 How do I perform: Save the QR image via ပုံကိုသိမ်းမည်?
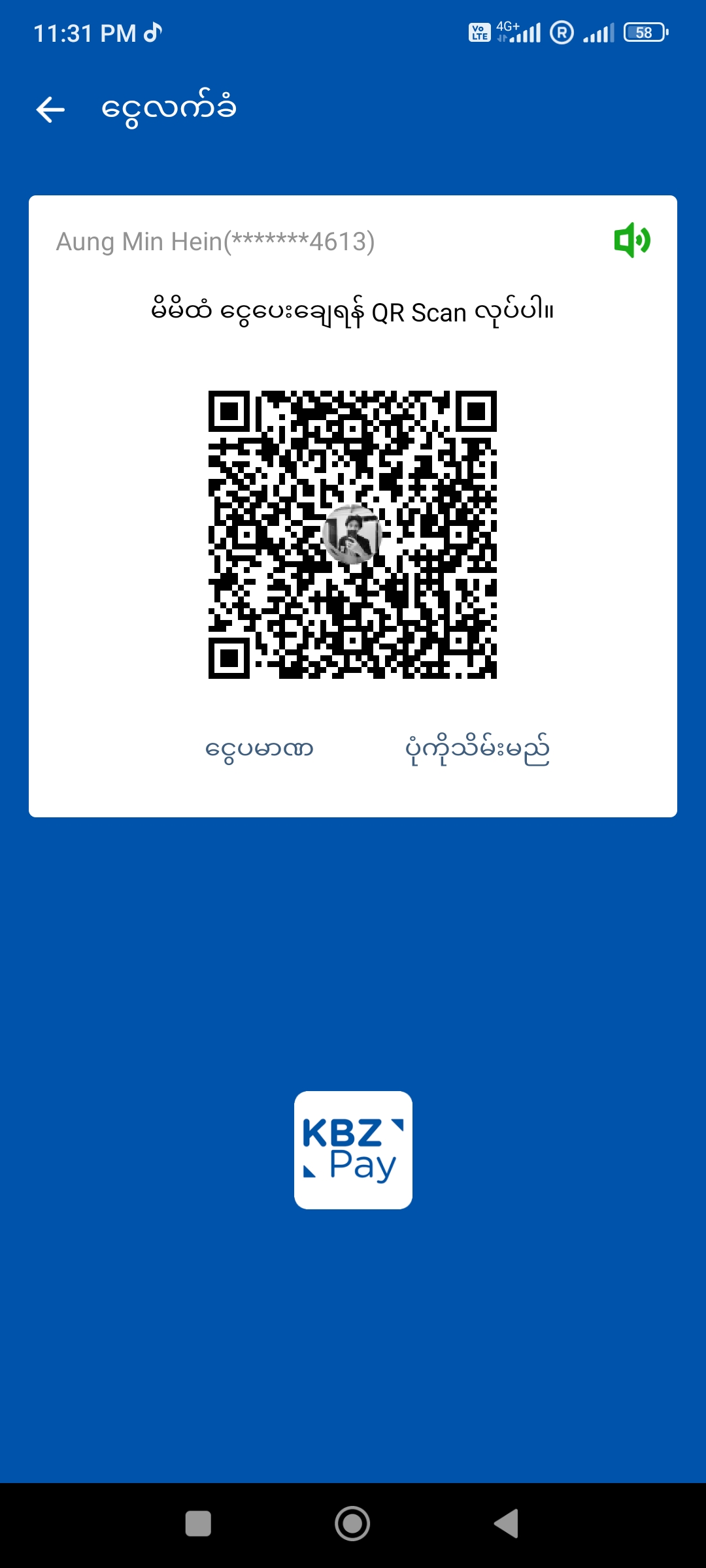pos(477,749)
